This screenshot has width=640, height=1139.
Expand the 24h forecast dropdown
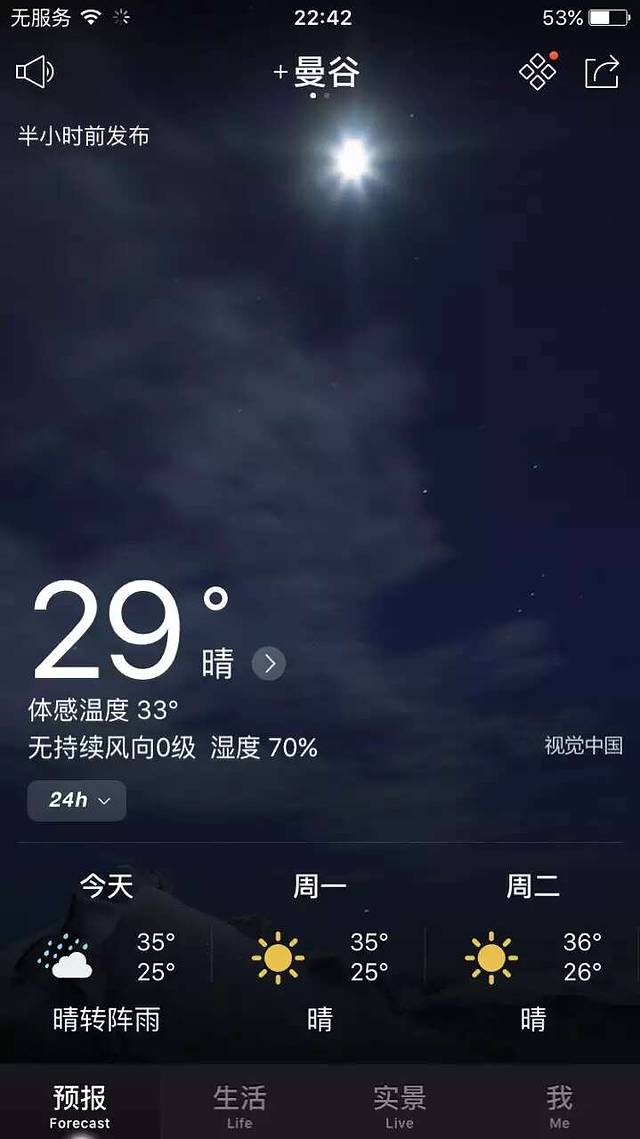(77, 800)
